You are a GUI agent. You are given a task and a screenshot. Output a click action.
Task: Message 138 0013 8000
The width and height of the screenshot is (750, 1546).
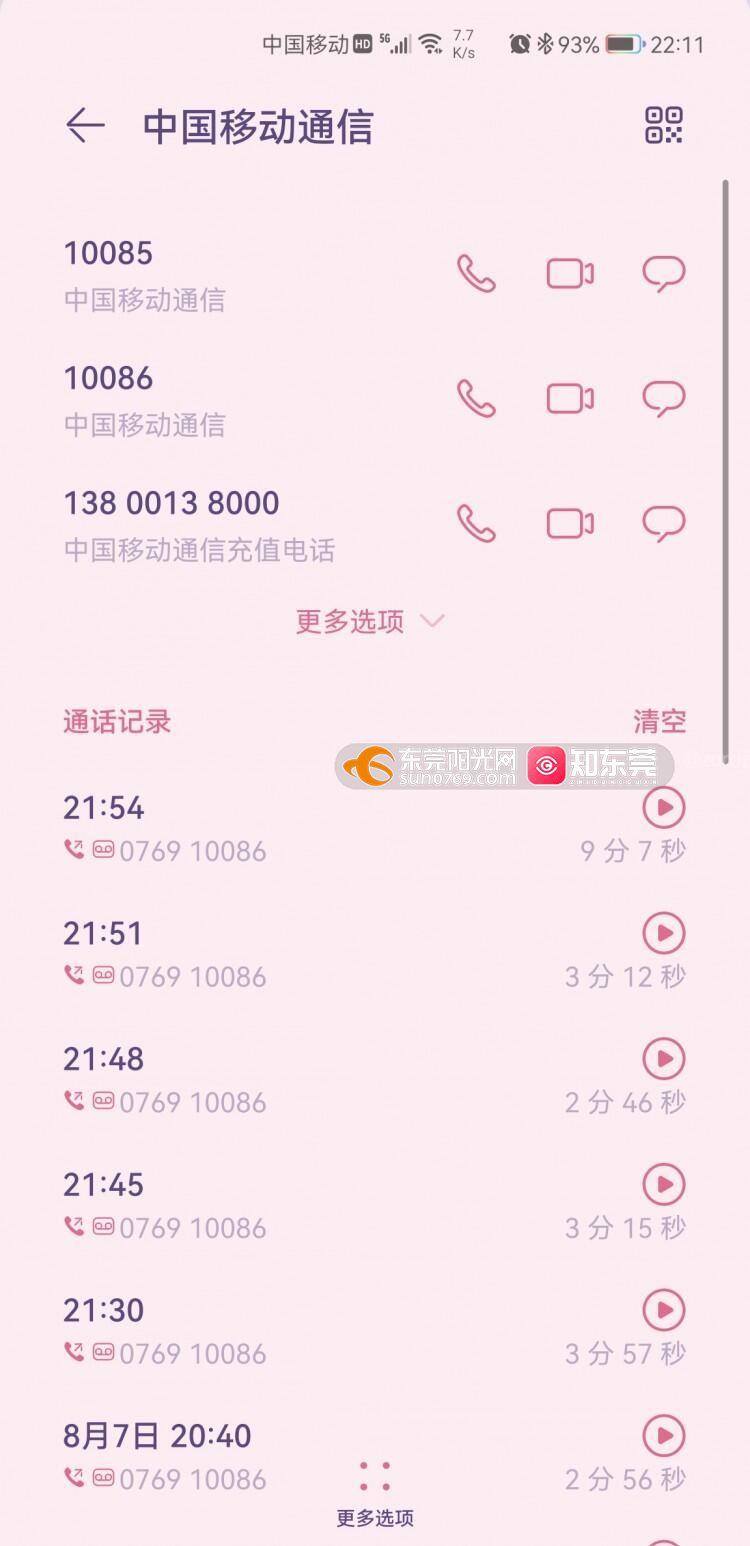coord(663,524)
